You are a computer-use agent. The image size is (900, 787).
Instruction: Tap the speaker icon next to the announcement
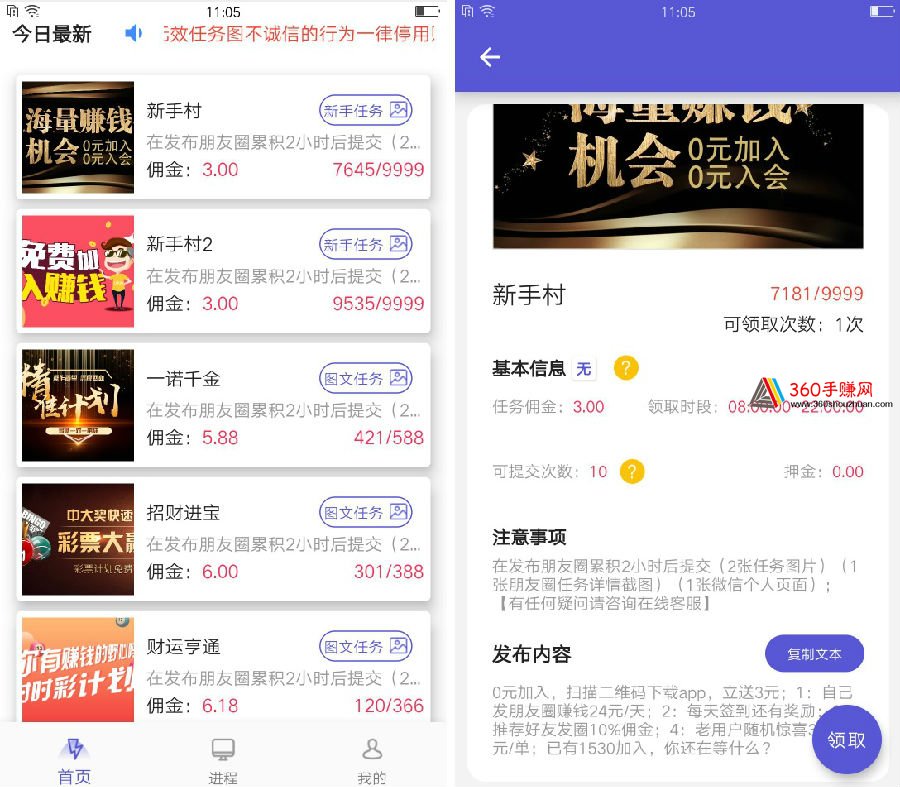click(133, 34)
